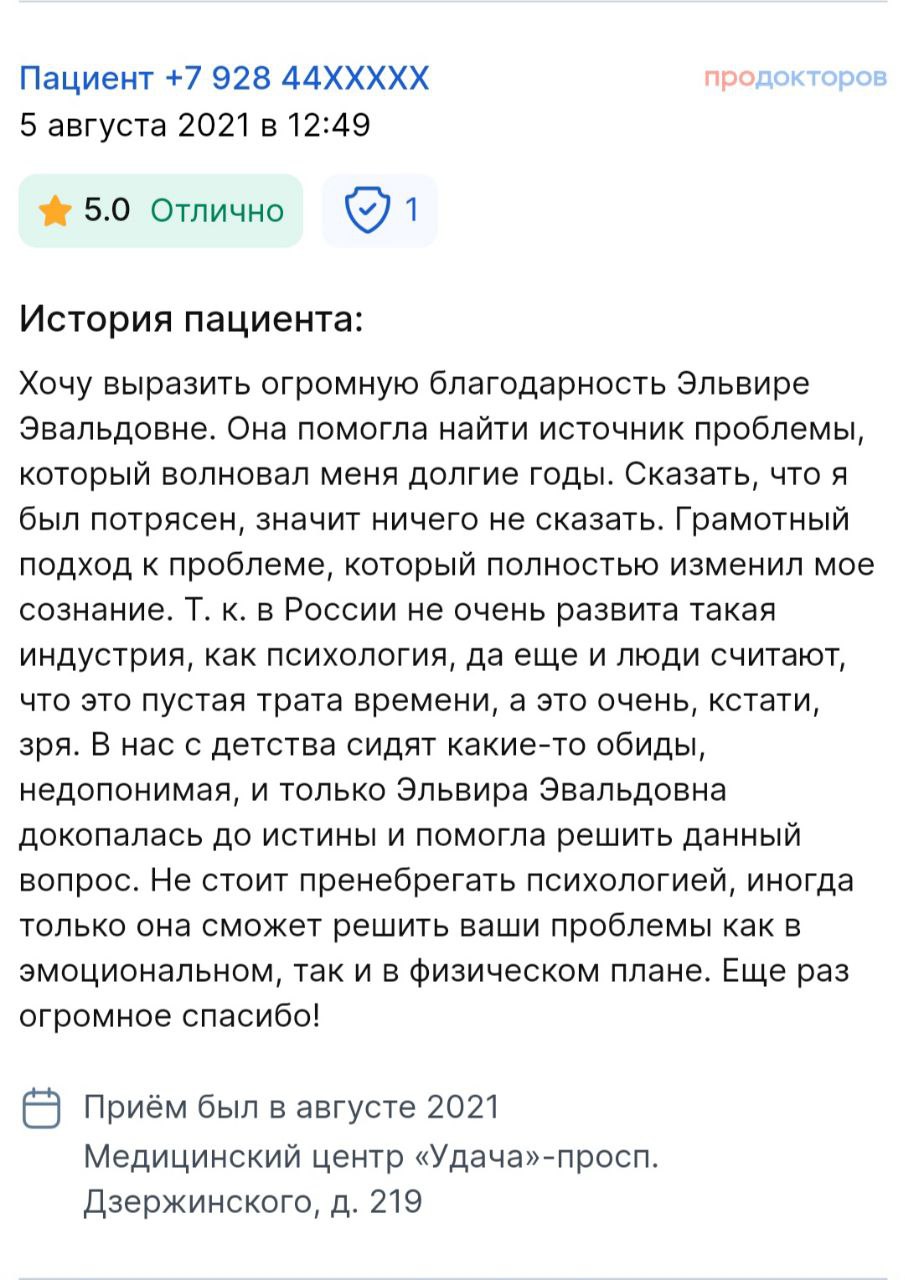The height and width of the screenshot is (1280, 905).
Task: Open the patient +7 928 44XXXXX profile link
Action: [225, 78]
